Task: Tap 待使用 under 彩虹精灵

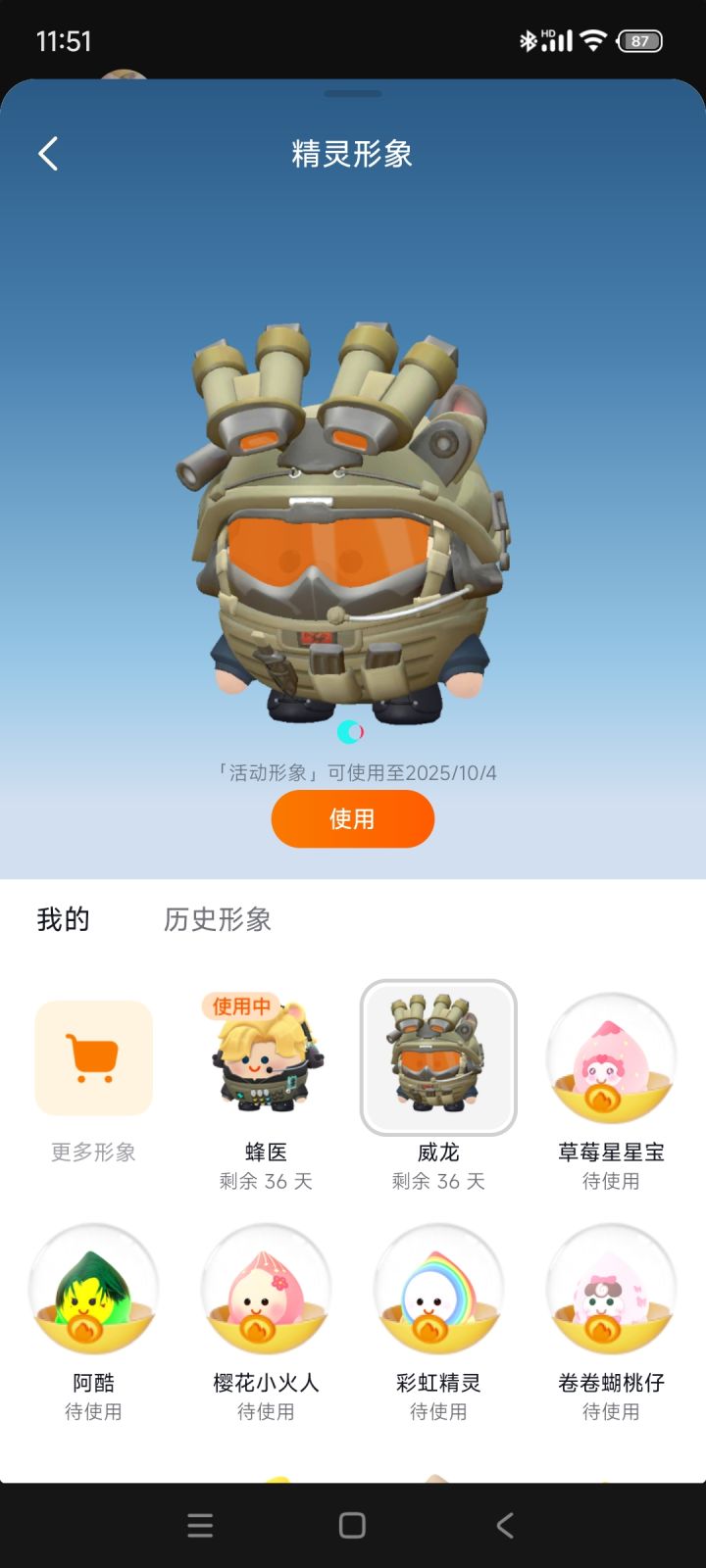Action: point(438,1411)
